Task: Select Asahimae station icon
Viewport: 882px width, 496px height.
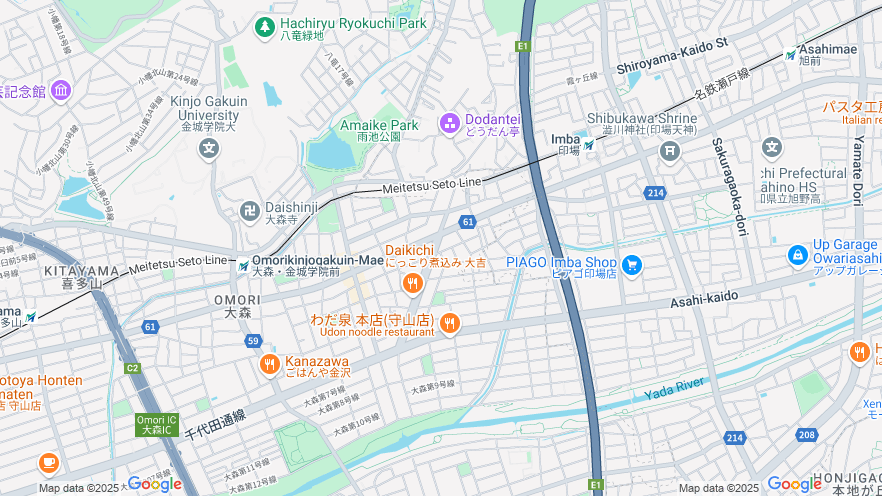Action: pyautogui.click(x=791, y=54)
